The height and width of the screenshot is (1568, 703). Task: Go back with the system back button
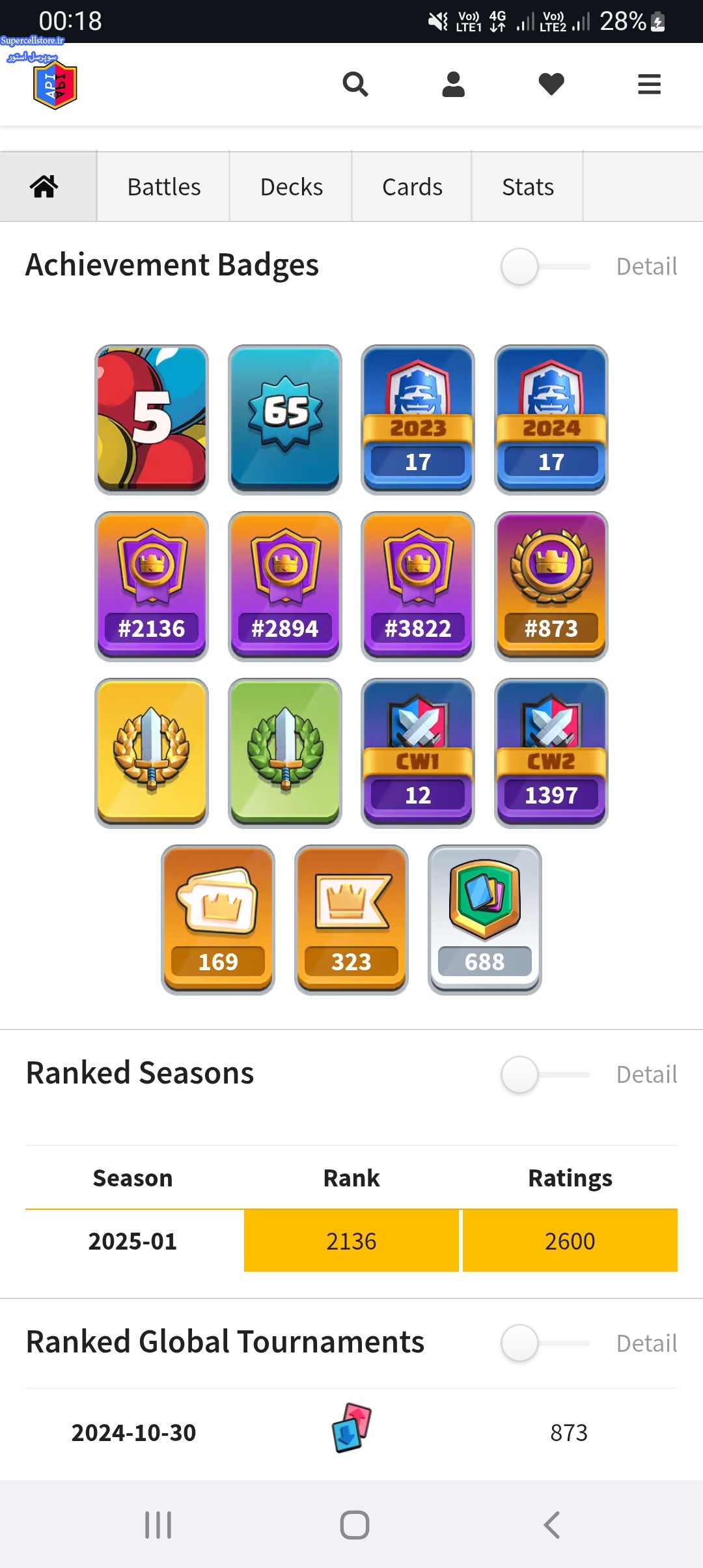tap(552, 1524)
